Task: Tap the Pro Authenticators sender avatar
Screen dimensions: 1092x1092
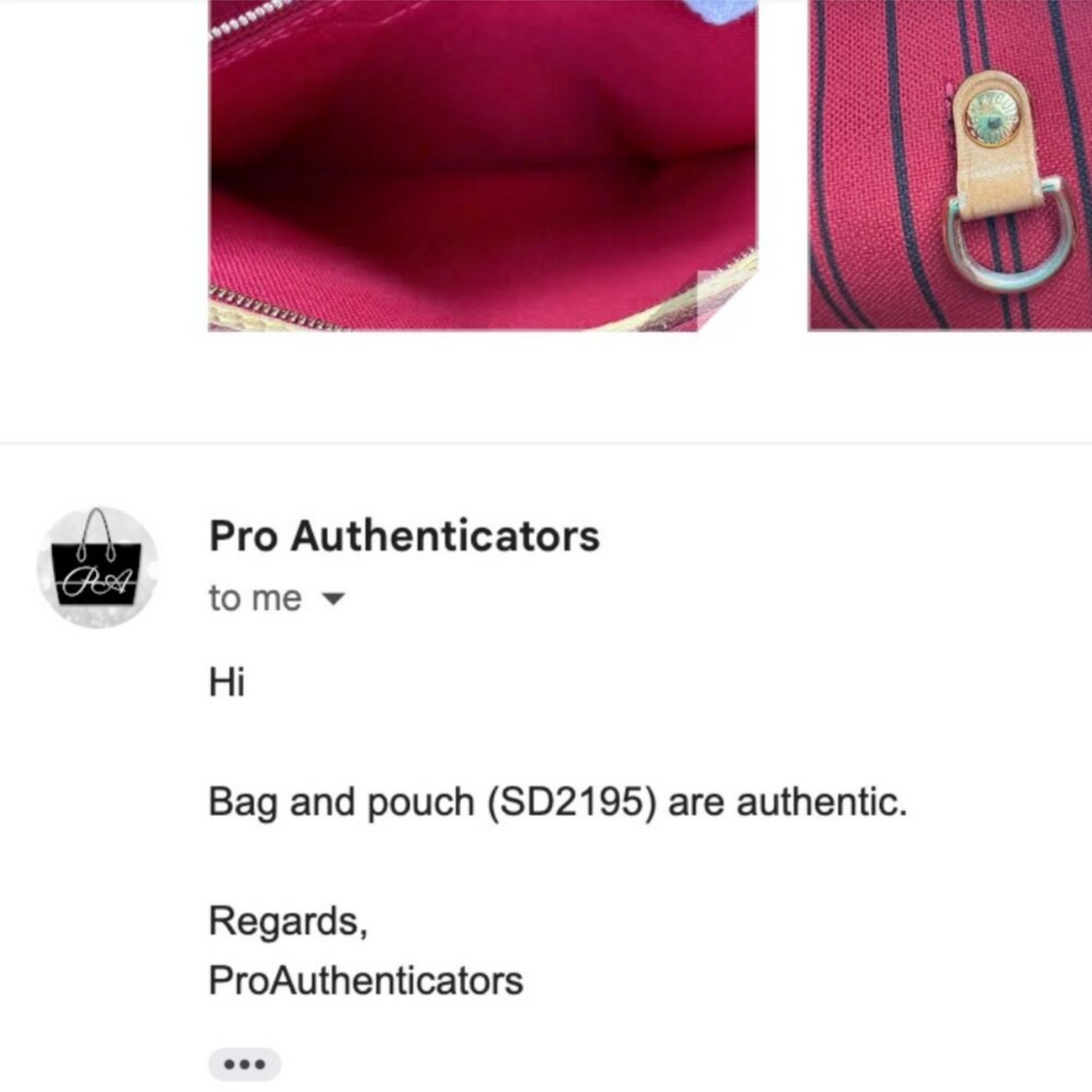Action: 97,567
